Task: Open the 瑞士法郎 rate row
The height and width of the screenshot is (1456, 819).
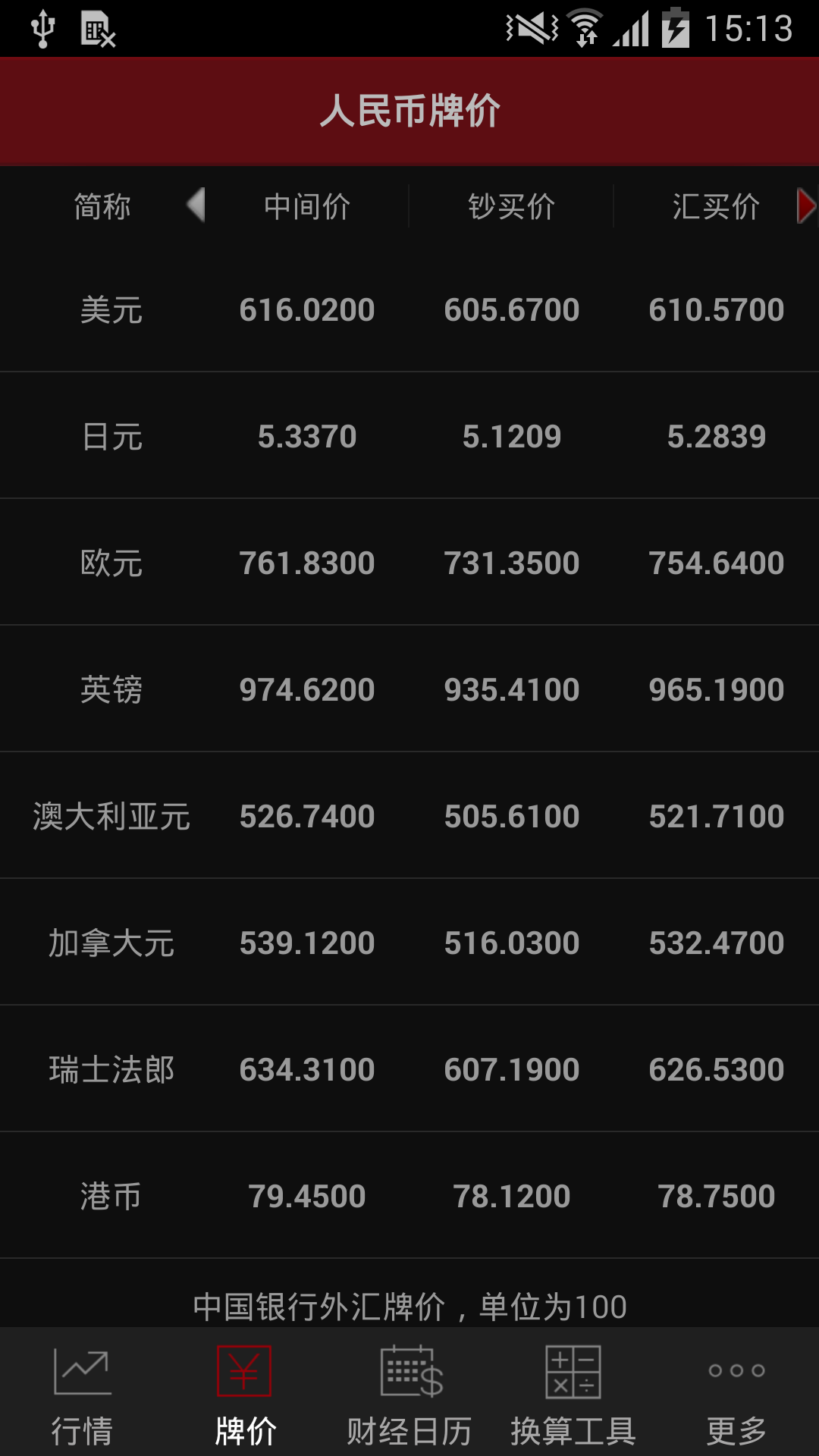Action: coord(409,1069)
